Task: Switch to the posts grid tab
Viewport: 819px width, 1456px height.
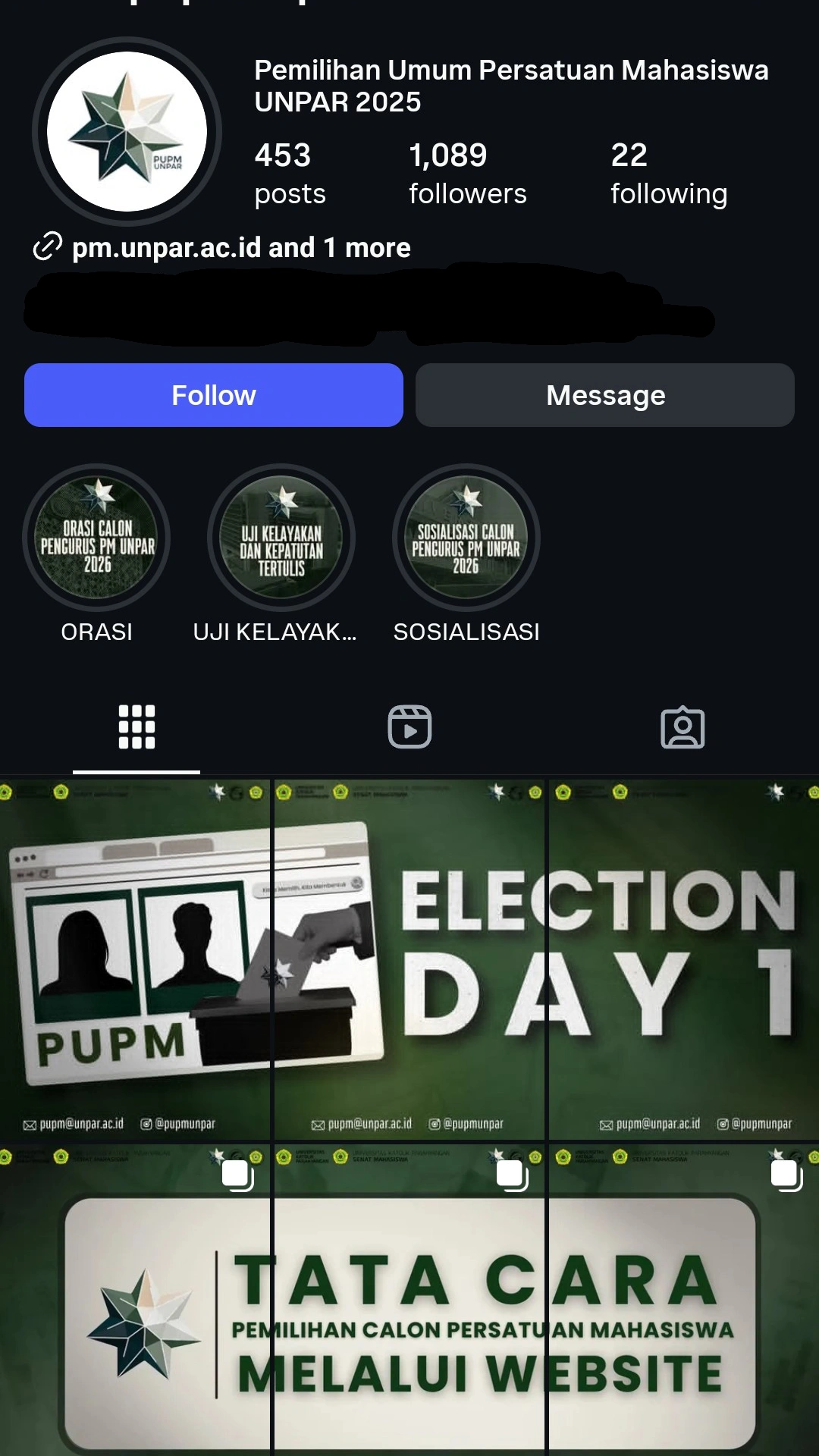Action: click(x=136, y=727)
